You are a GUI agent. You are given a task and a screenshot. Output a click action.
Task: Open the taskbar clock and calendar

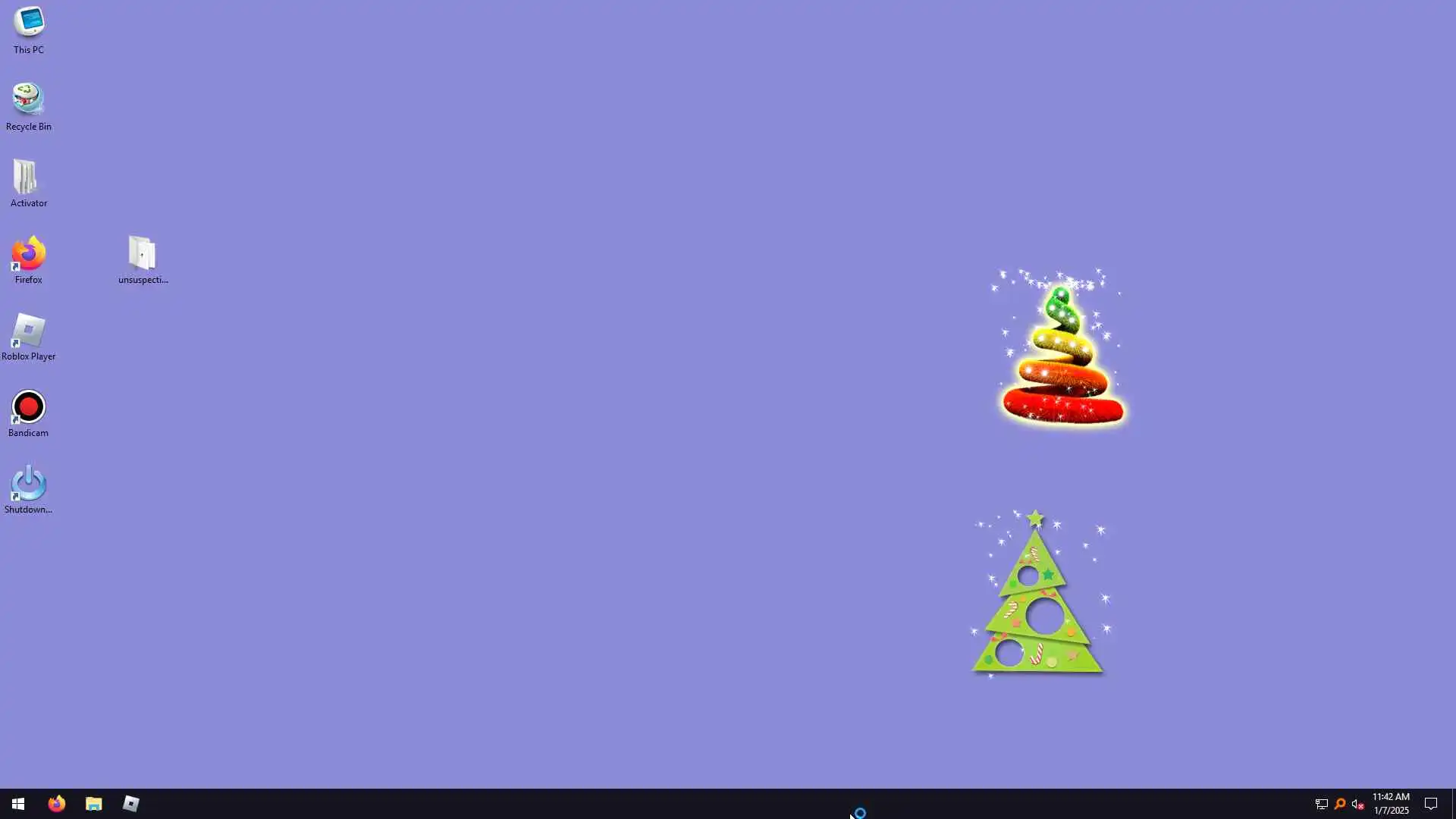click(x=1391, y=804)
